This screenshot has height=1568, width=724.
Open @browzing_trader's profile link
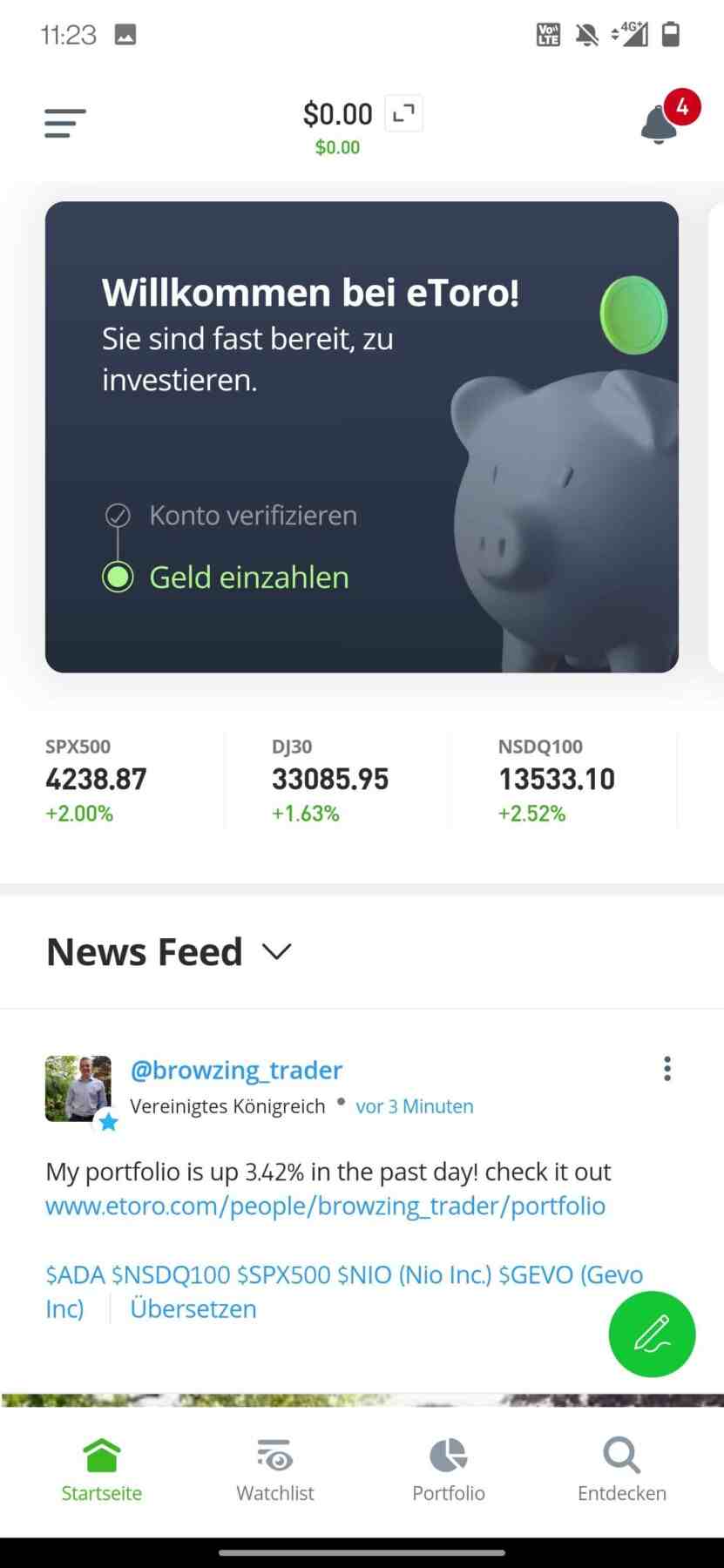236,1070
